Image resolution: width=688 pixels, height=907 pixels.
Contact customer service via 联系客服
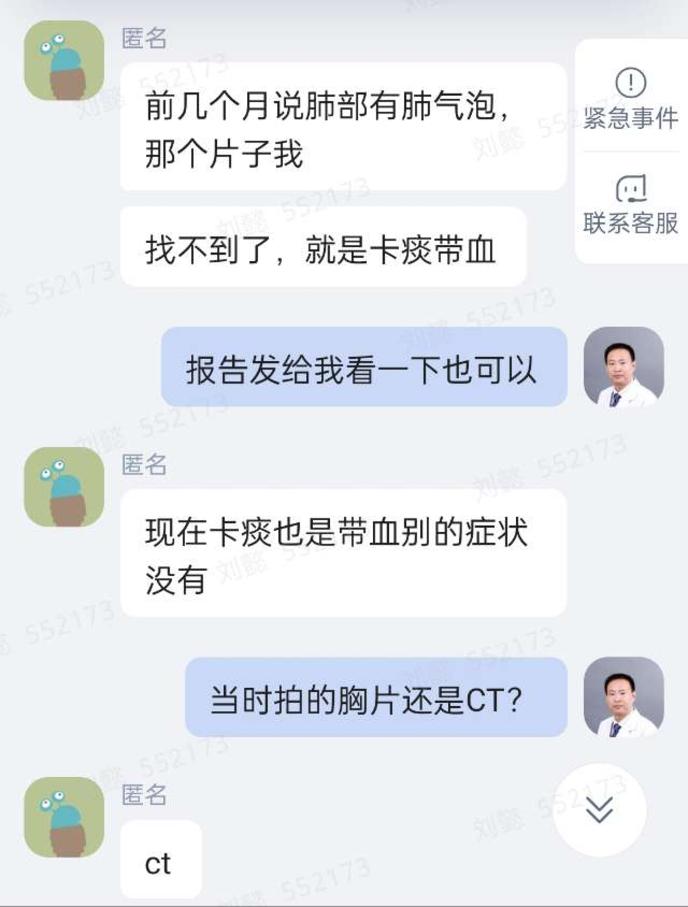(630, 204)
